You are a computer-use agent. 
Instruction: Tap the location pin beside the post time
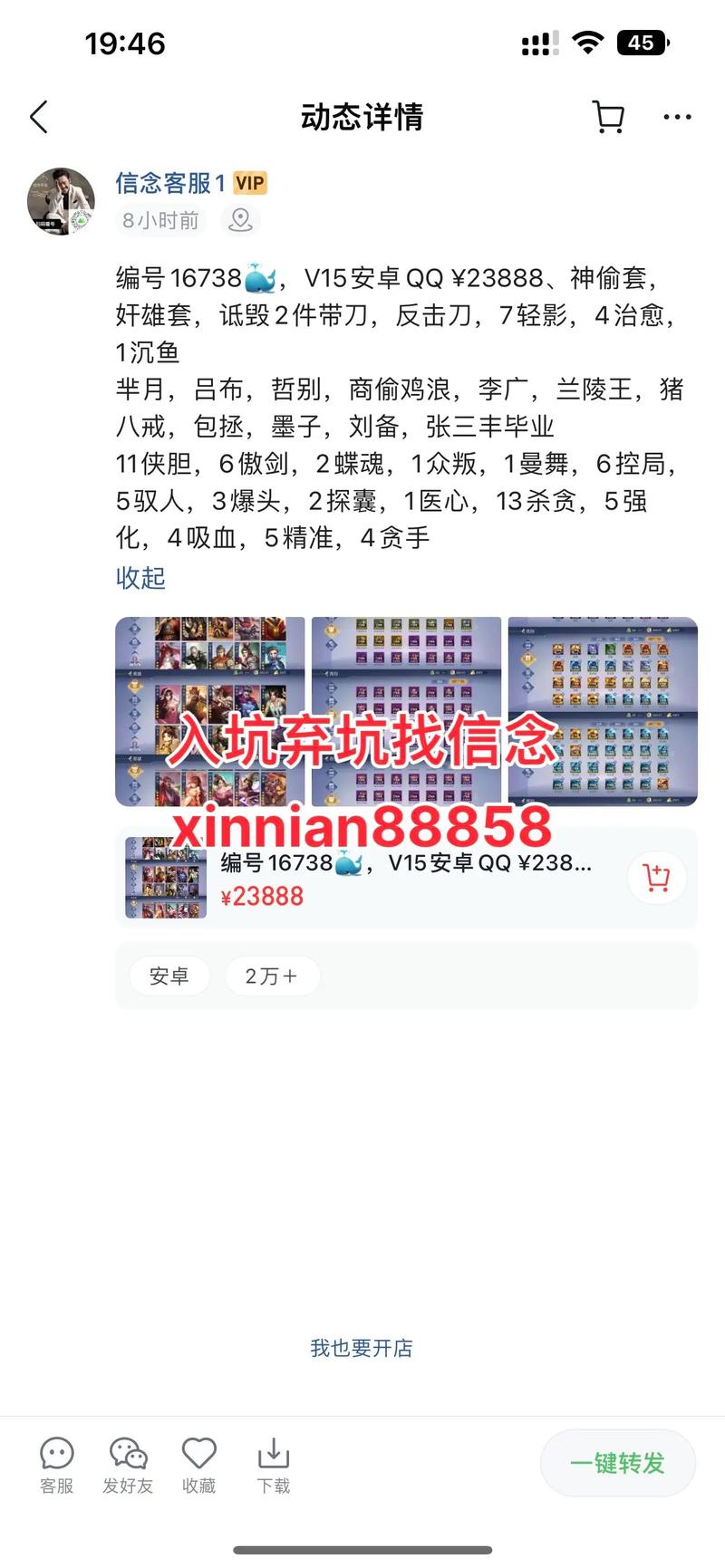point(238,220)
